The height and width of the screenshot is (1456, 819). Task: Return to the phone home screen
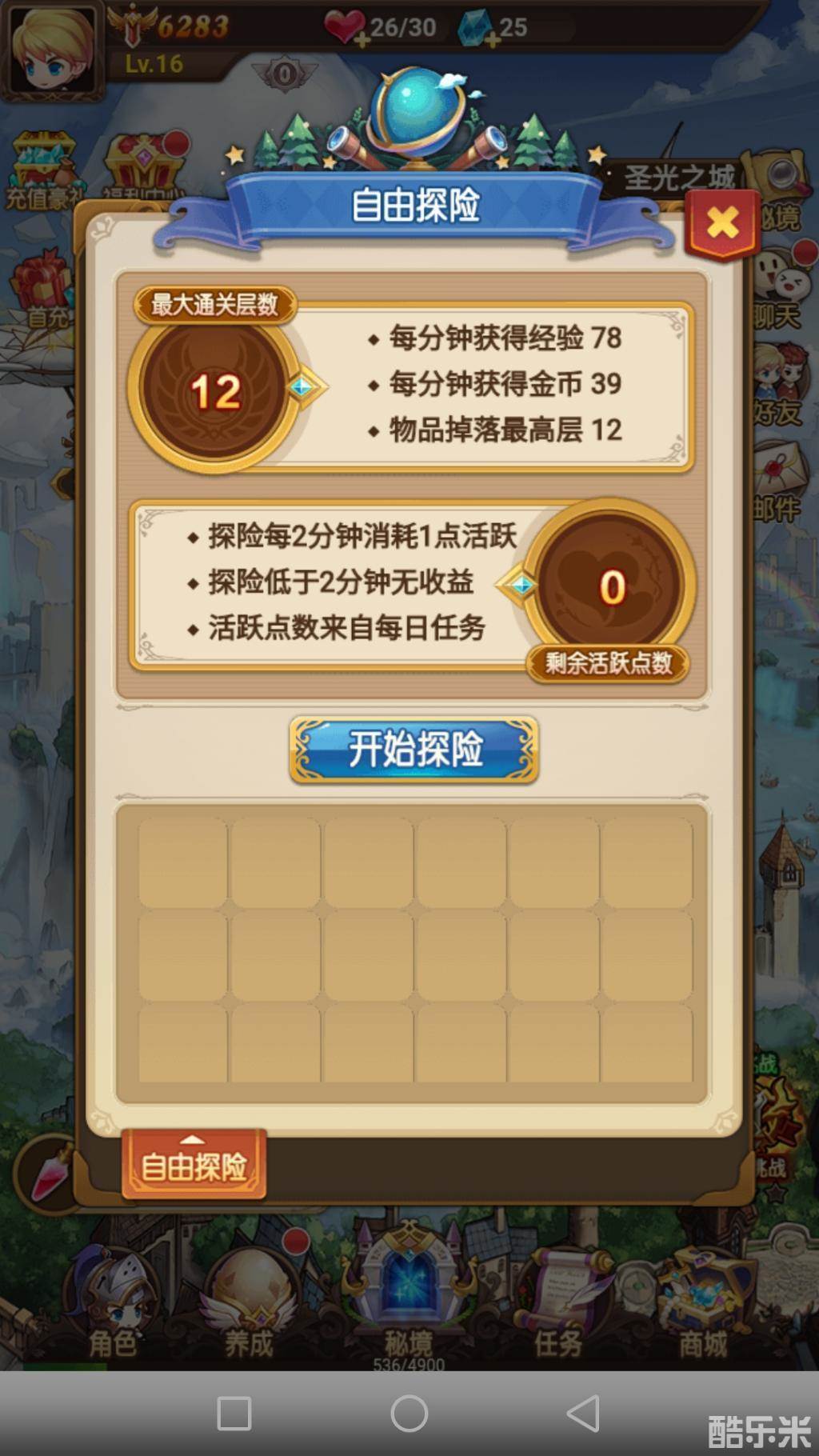click(x=409, y=1414)
